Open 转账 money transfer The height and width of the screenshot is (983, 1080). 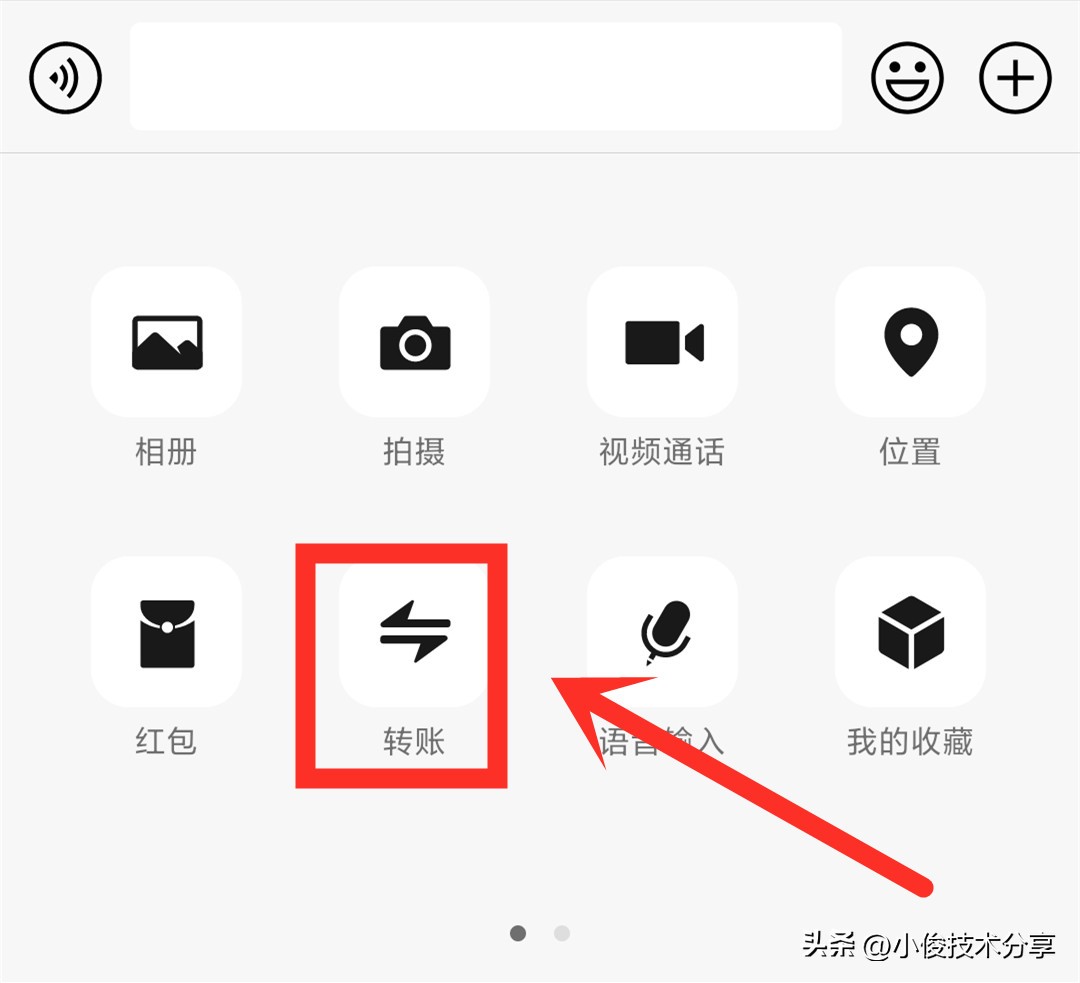tap(414, 633)
